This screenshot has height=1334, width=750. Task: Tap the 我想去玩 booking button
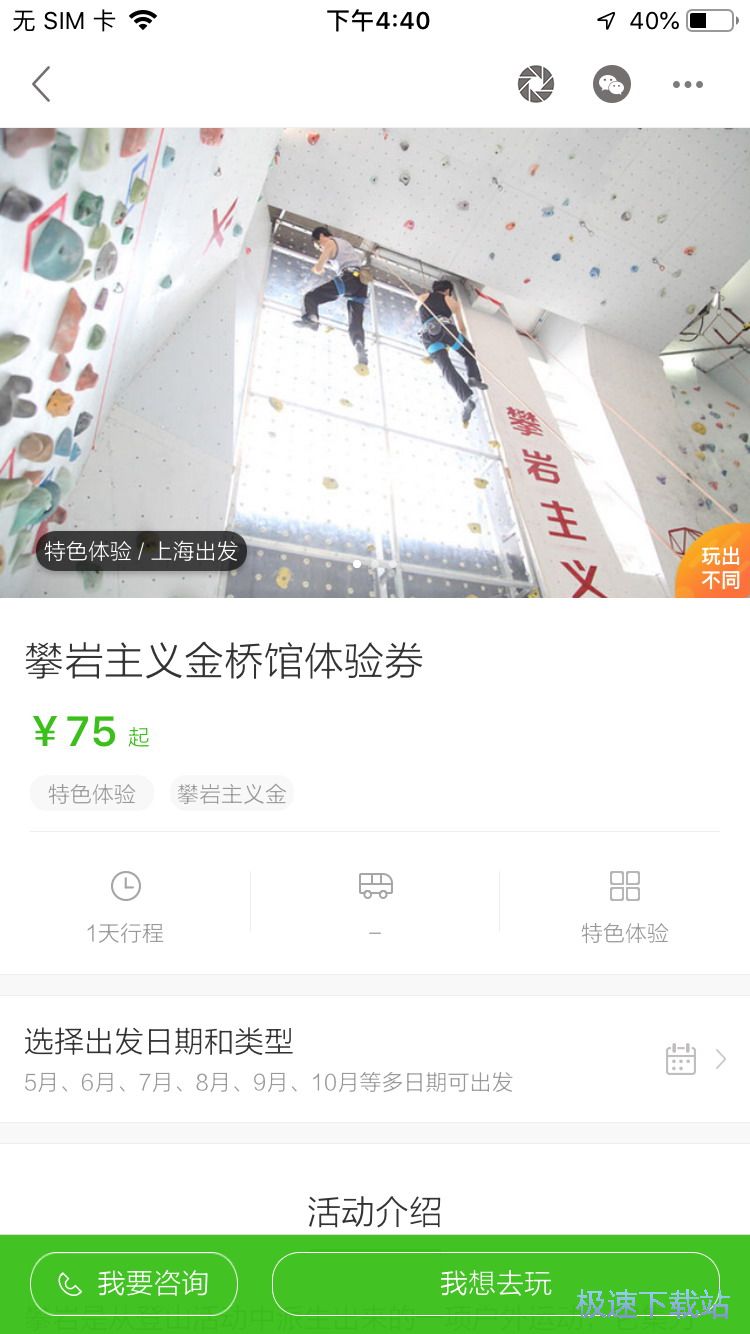pyautogui.click(x=495, y=1283)
